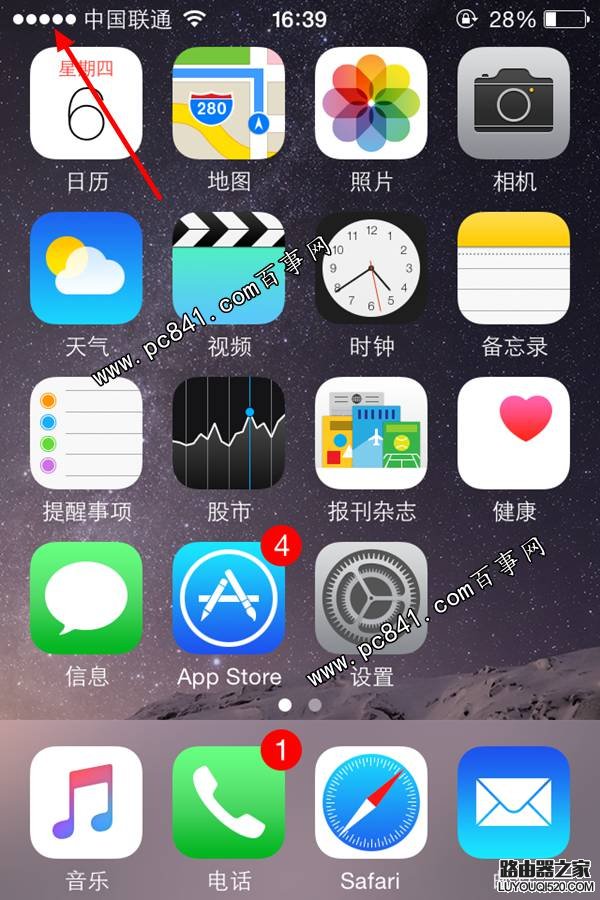Open the 天气 weather app
600x900 pixels.
86,268
